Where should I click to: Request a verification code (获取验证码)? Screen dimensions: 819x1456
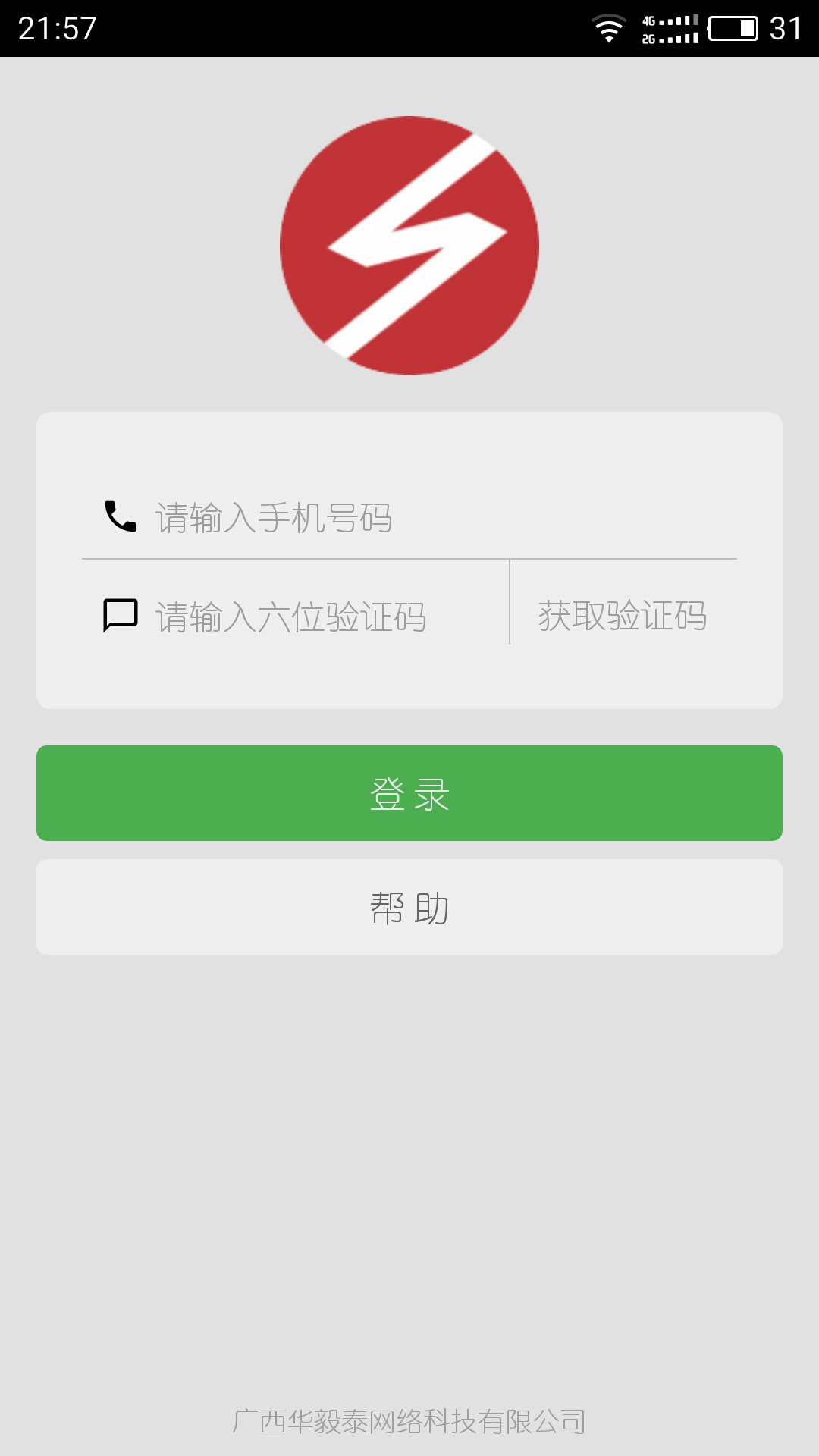coord(623,616)
